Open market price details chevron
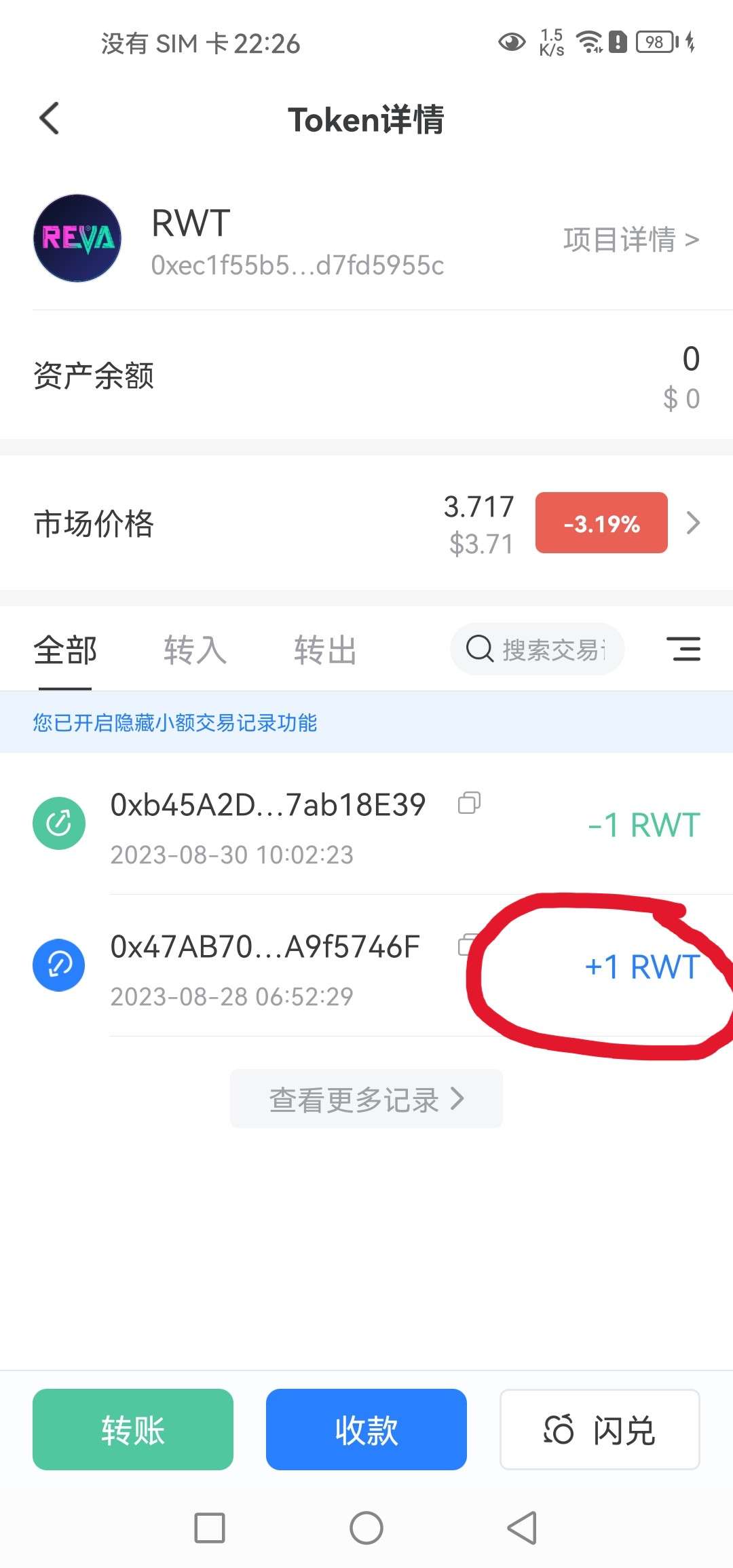The image size is (733, 1568). coord(693,523)
